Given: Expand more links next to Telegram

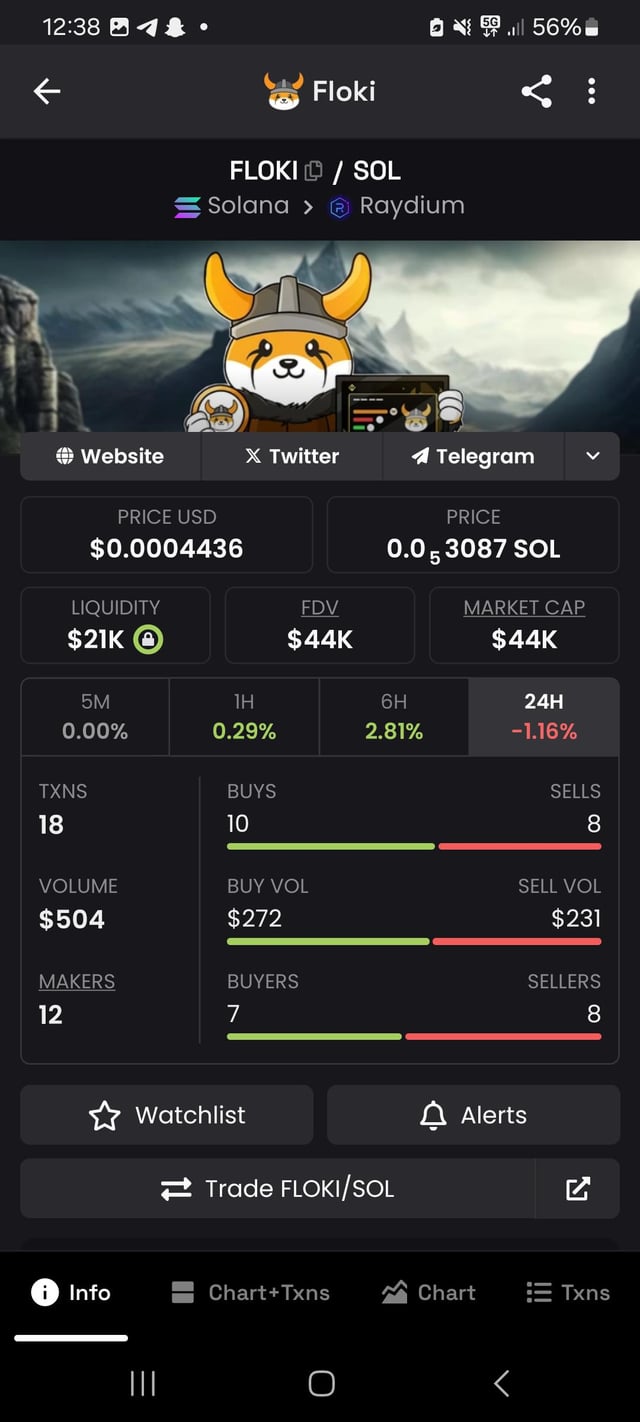Looking at the screenshot, I should coord(593,456).
